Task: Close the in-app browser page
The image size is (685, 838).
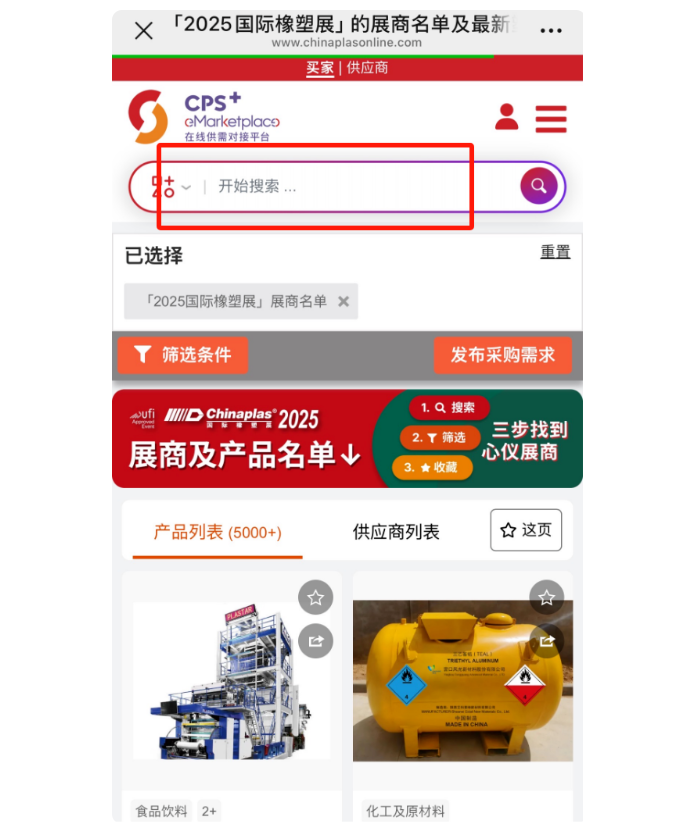Action: click(144, 30)
